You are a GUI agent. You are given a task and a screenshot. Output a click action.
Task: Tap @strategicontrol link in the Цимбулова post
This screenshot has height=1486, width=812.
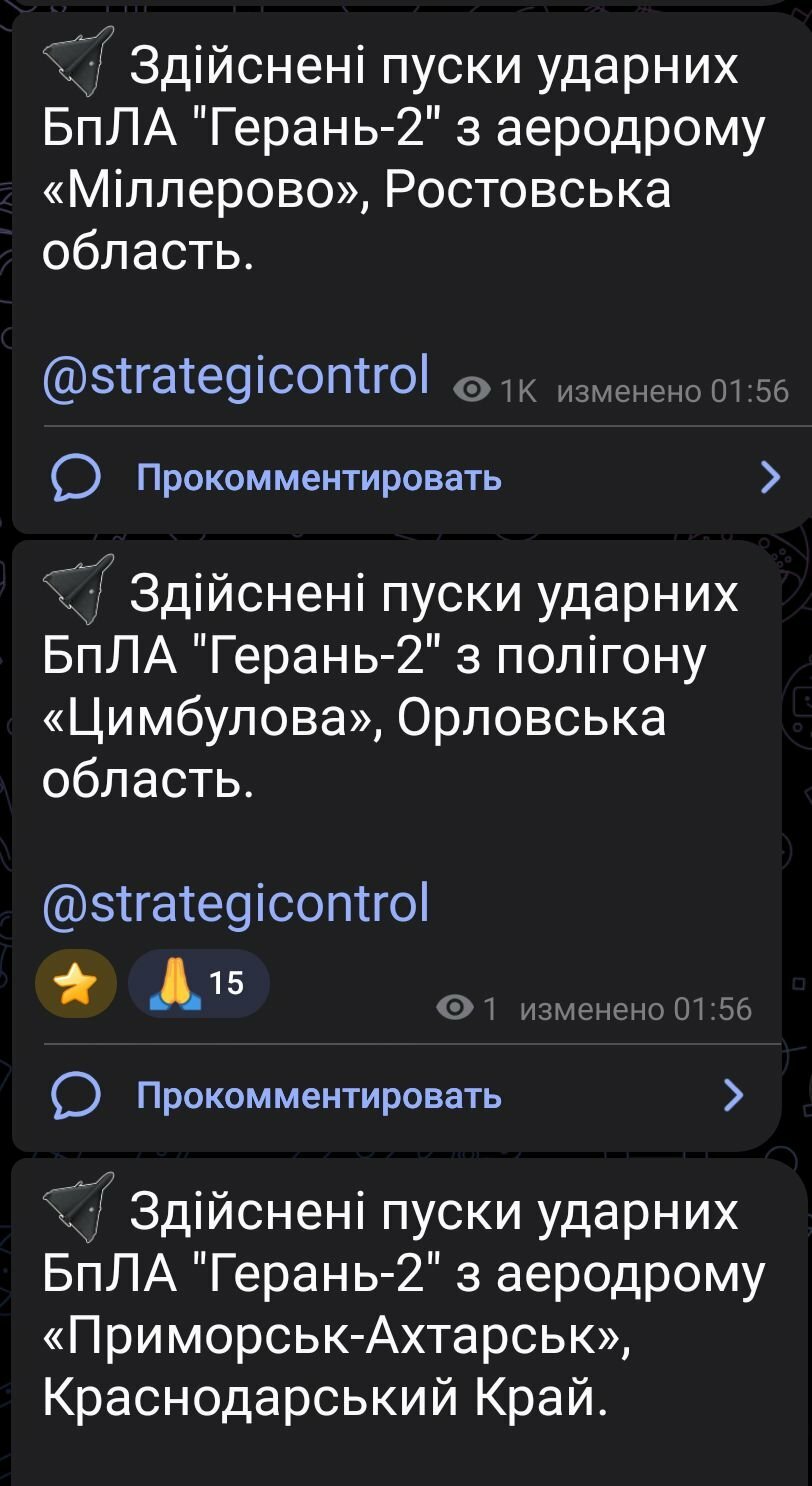tap(236, 902)
